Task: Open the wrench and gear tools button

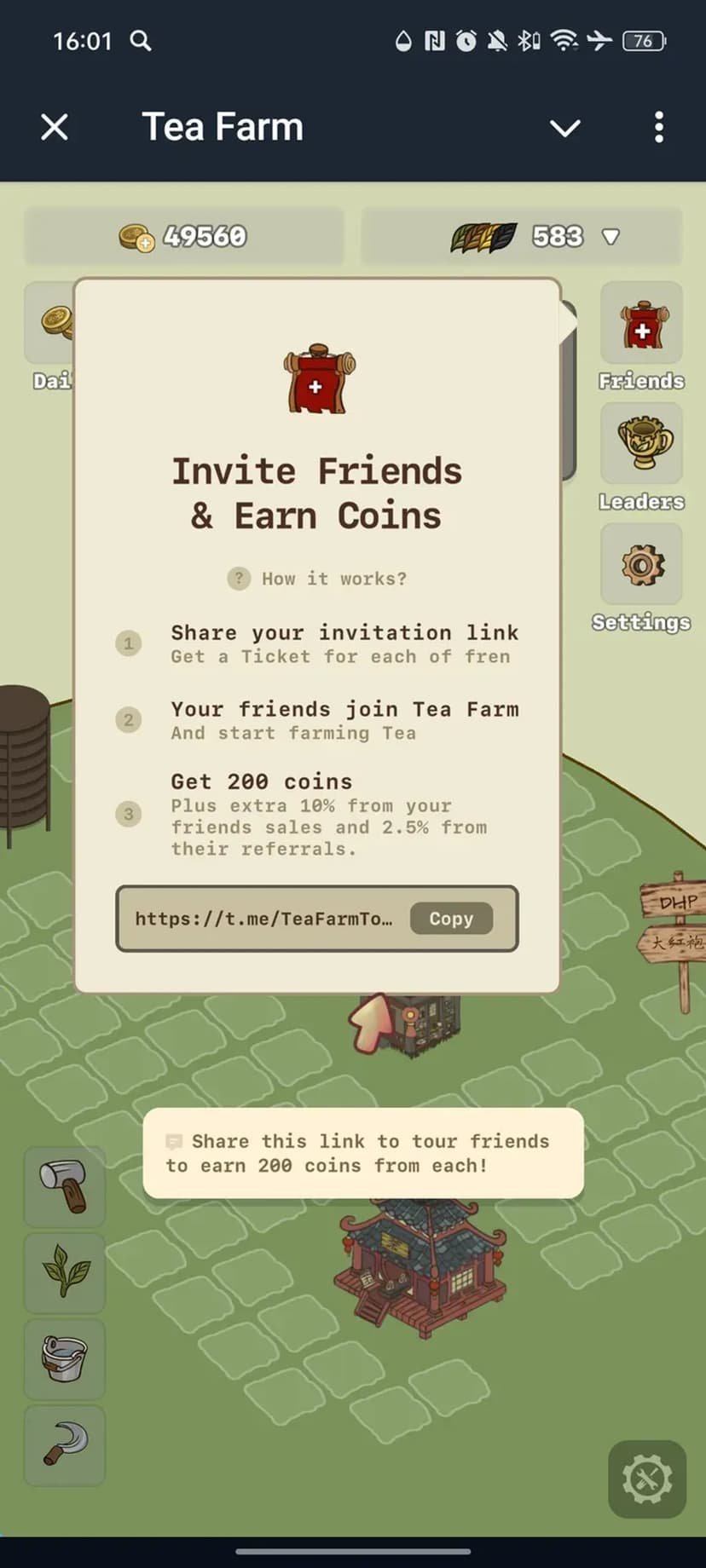Action: [x=647, y=1479]
